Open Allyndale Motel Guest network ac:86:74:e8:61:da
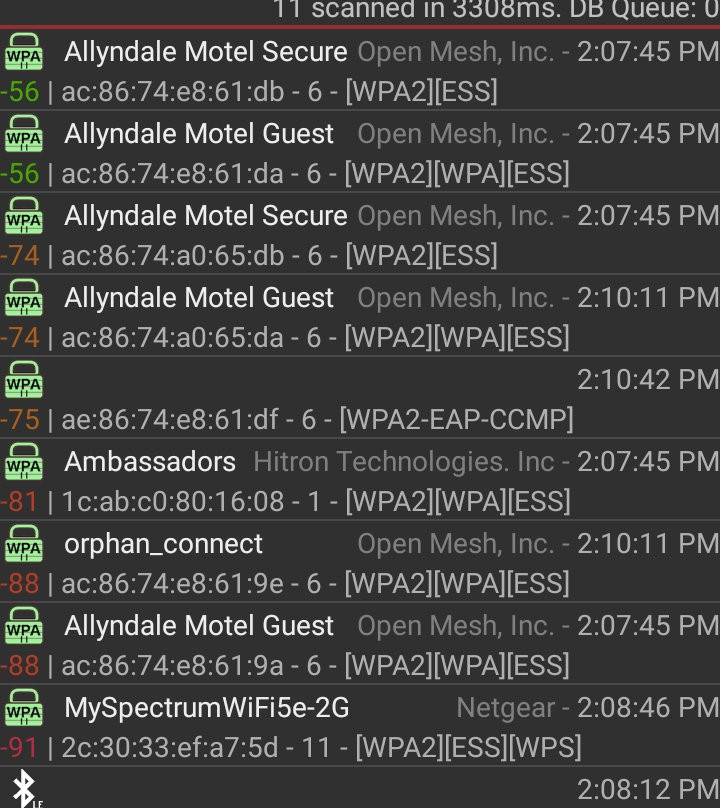 360,152
